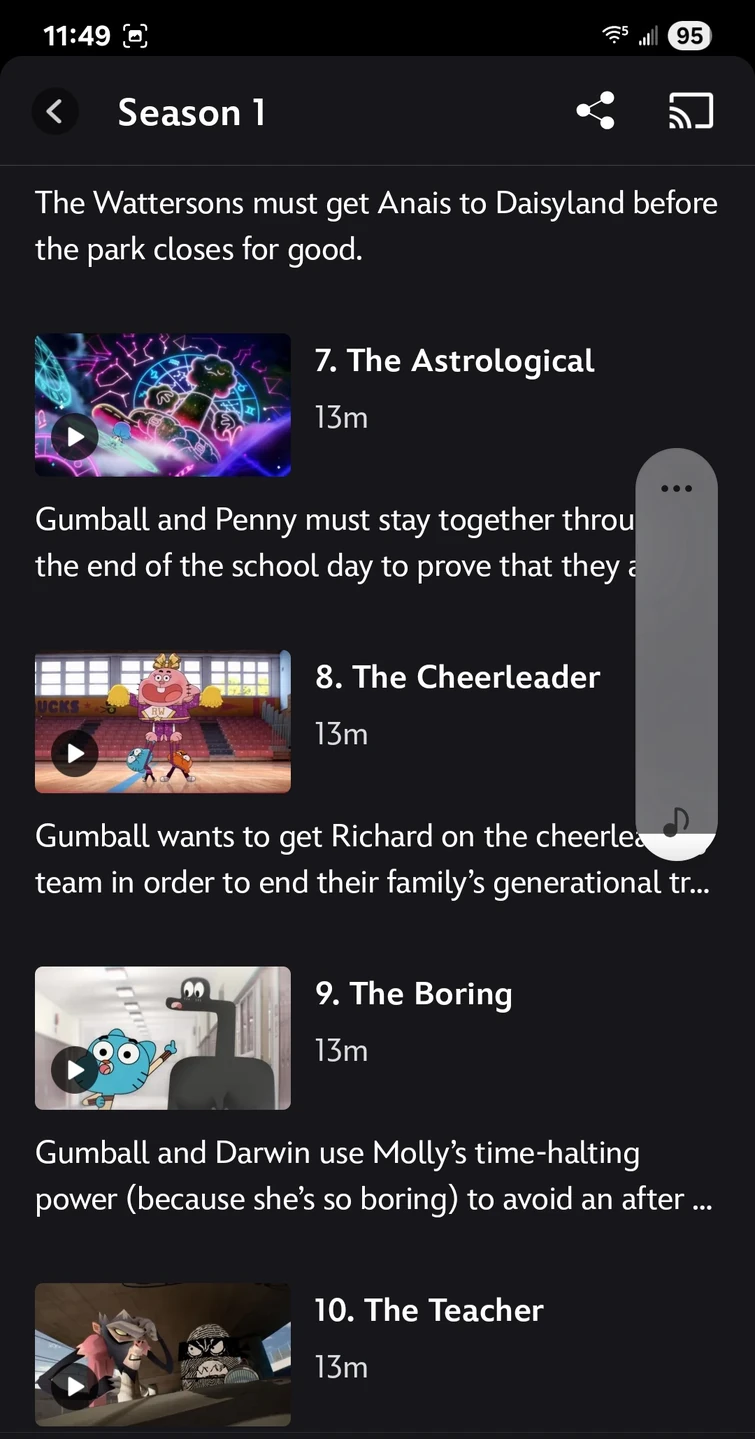This screenshot has height=1439, width=755.
Task: Open The Cheerleader episode thumbnail
Action: (x=162, y=721)
